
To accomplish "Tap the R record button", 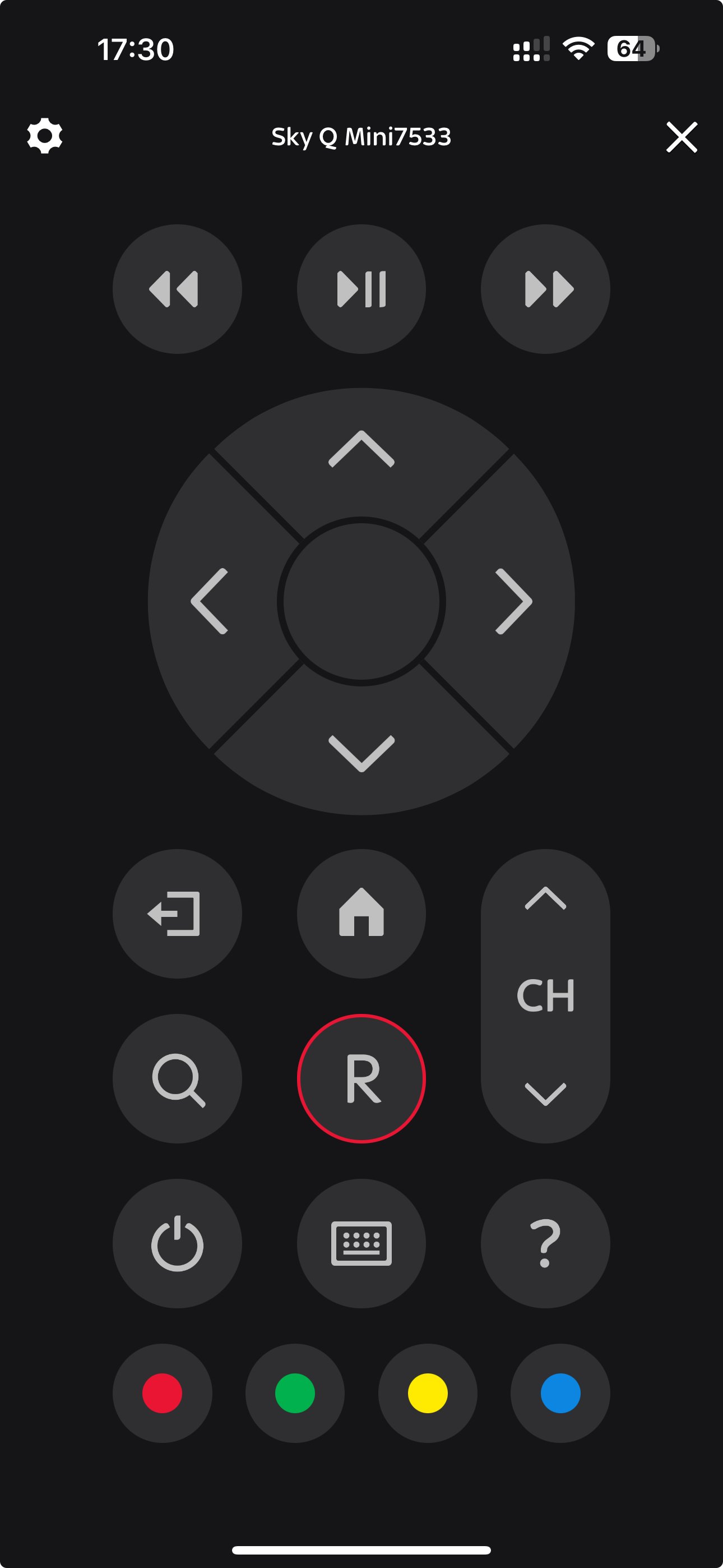I will coord(361,1078).
